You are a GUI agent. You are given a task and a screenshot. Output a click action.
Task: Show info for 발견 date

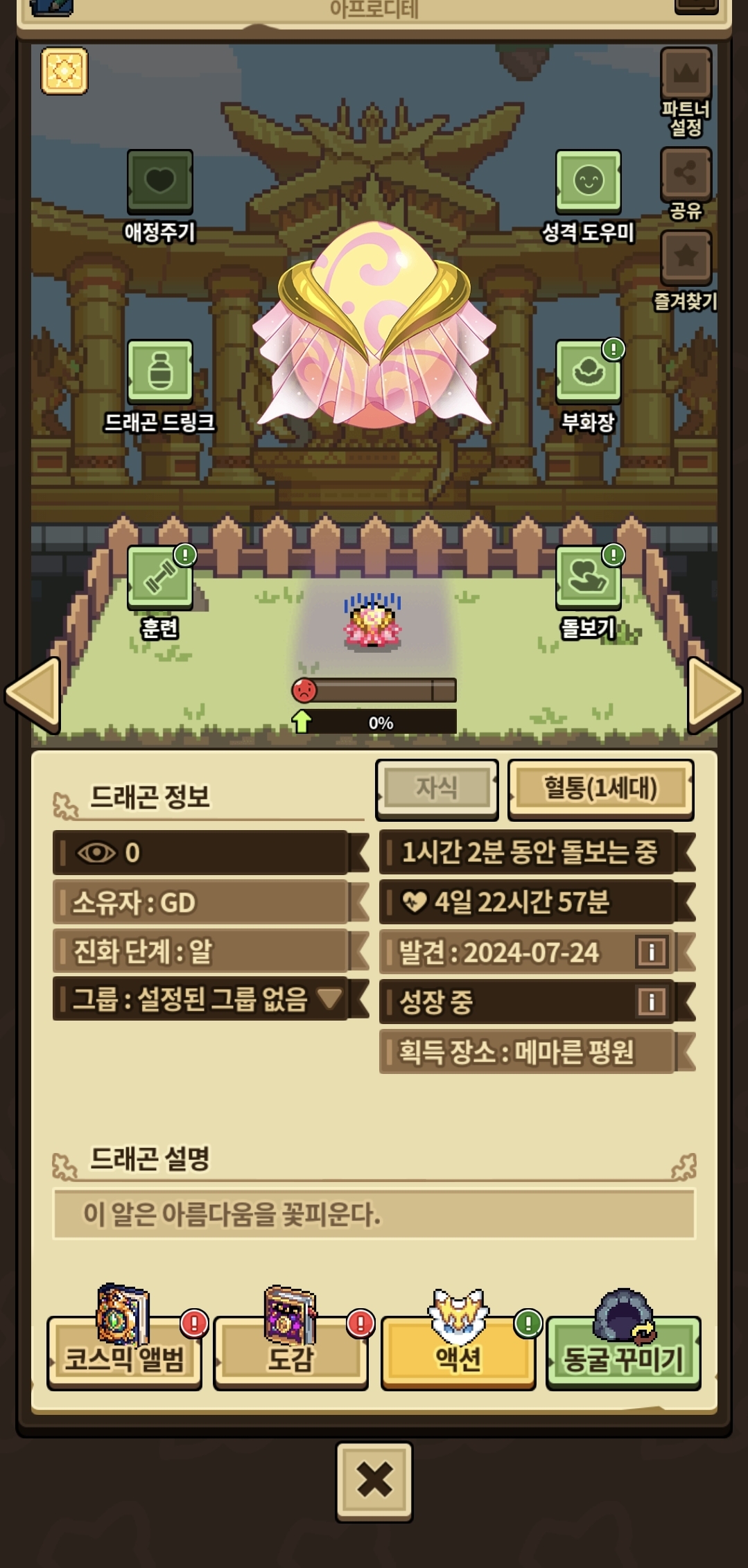click(651, 952)
